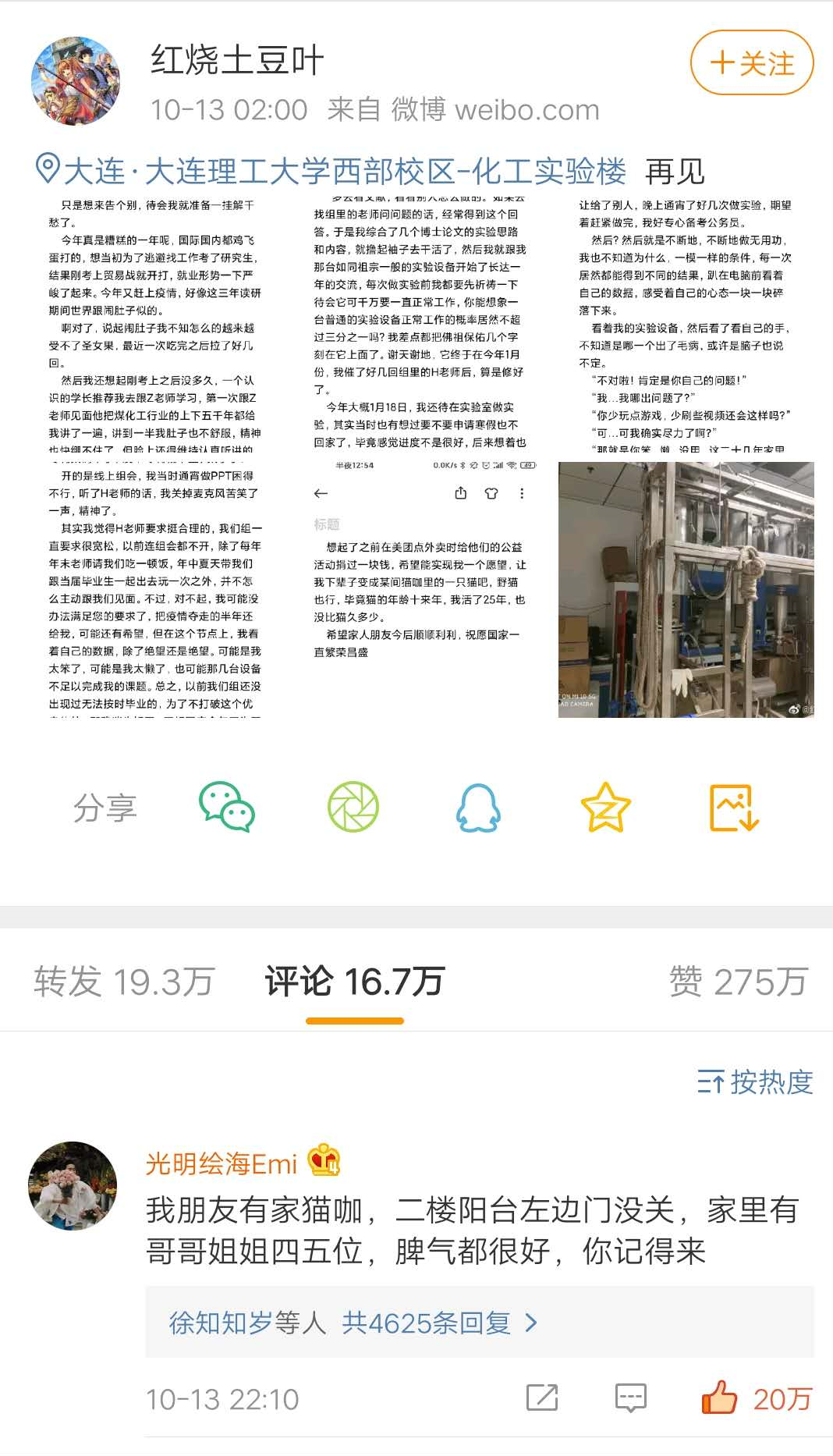
Task: Change comment sorting via 按热度
Action: pos(755,1082)
